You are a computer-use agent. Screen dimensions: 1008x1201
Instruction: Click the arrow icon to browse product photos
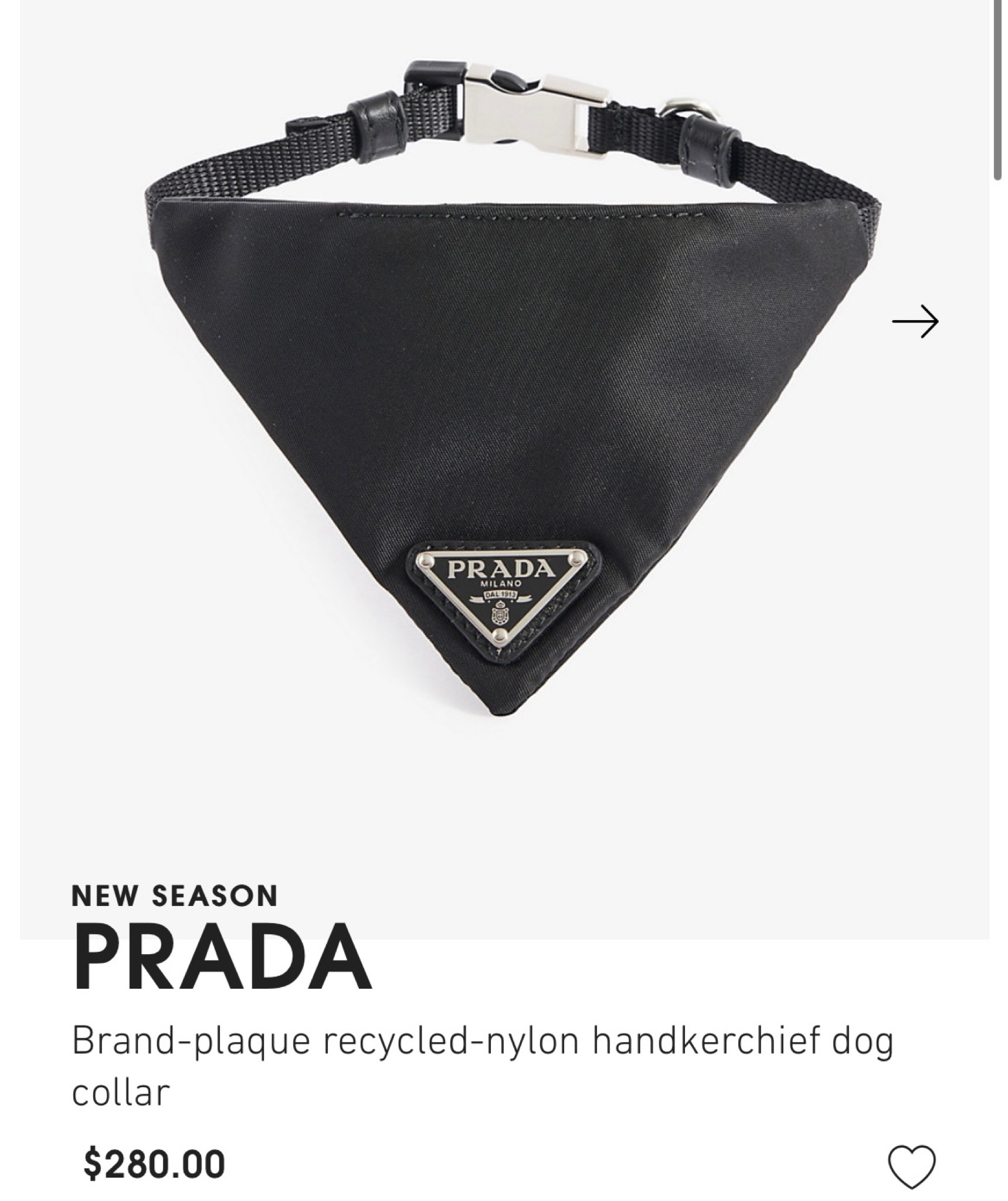pos(917,322)
